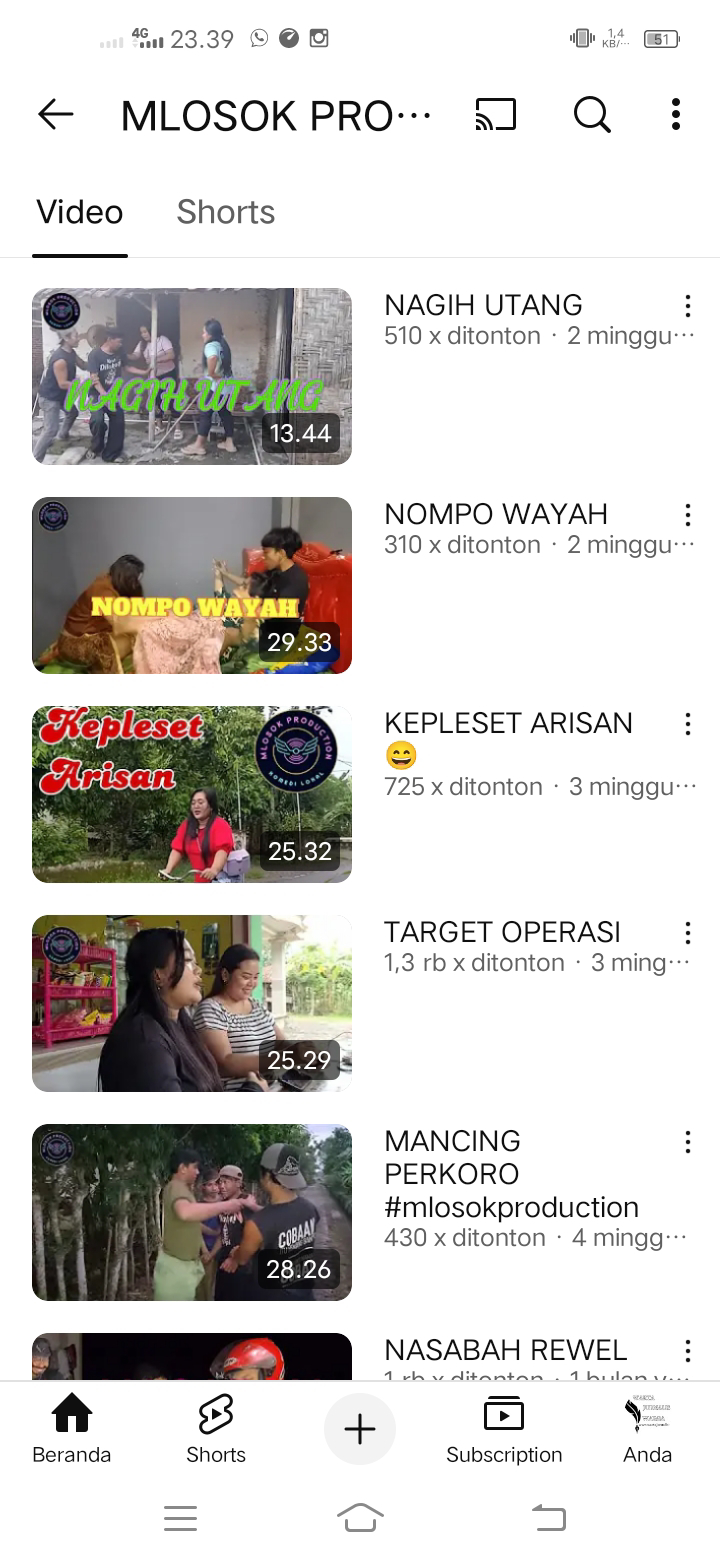Open options for NAGIH UTANG video
The width and height of the screenshot is (720, 1560).
pyautogui.click(x=688, y=306)
